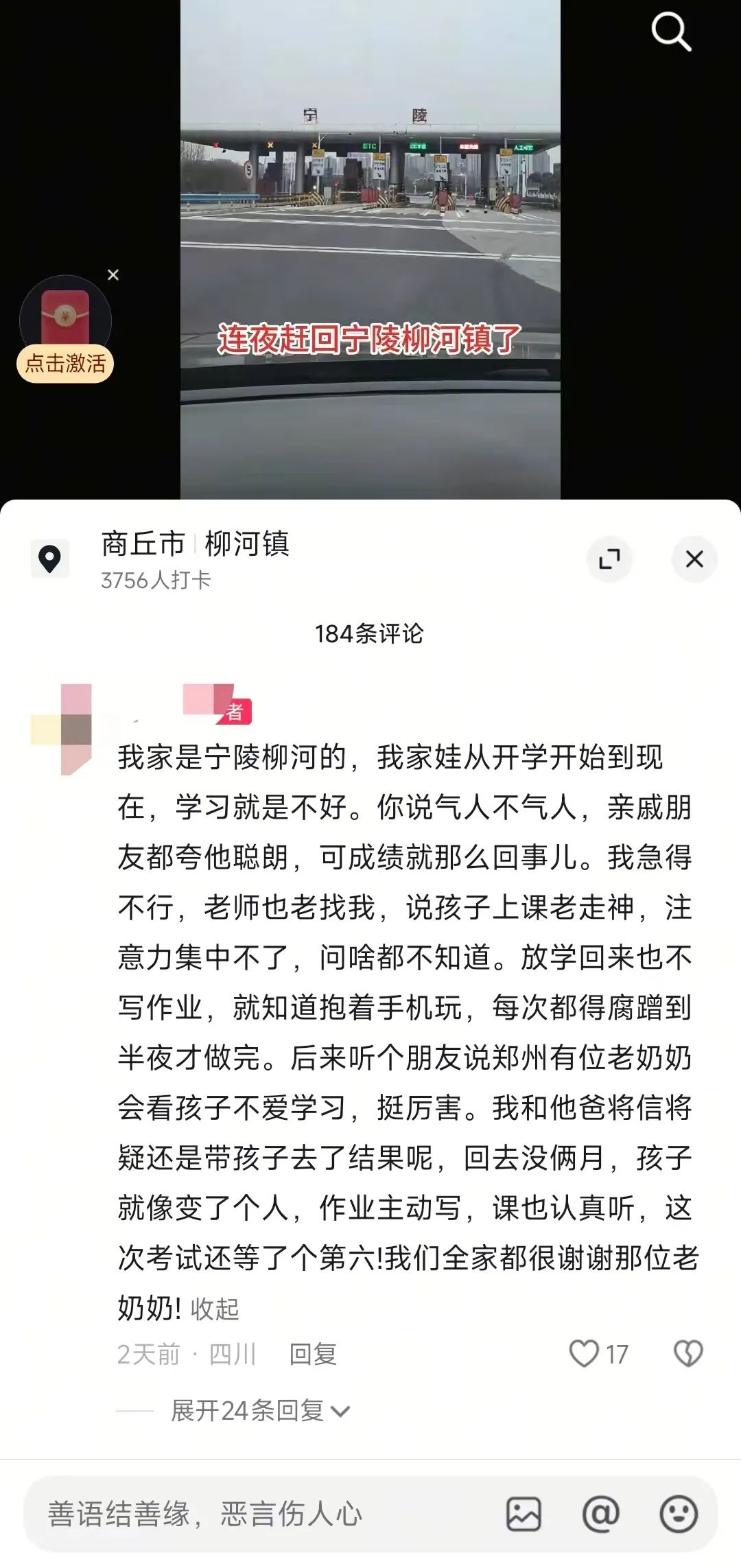Focus the 善语结善缘 comment input field
This screenshot has width=741, height=1568.
261,1514
